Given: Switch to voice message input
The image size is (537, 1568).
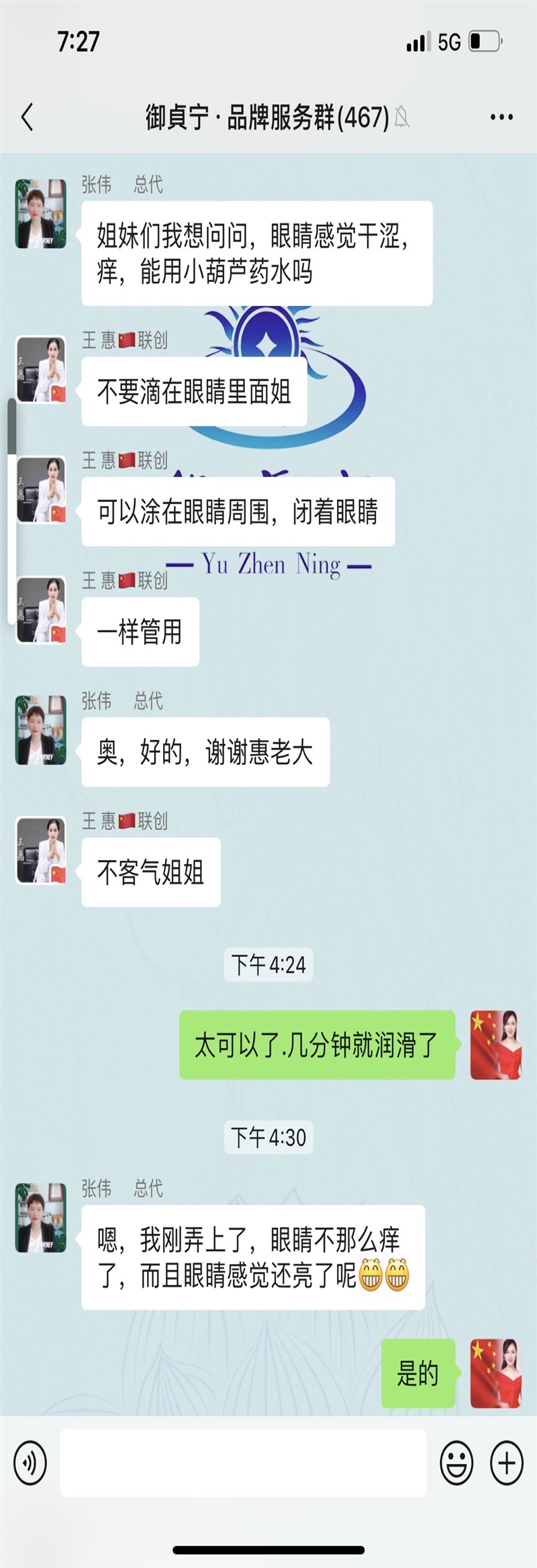Looking at the screenshot, I should [x=30, y=1462].
